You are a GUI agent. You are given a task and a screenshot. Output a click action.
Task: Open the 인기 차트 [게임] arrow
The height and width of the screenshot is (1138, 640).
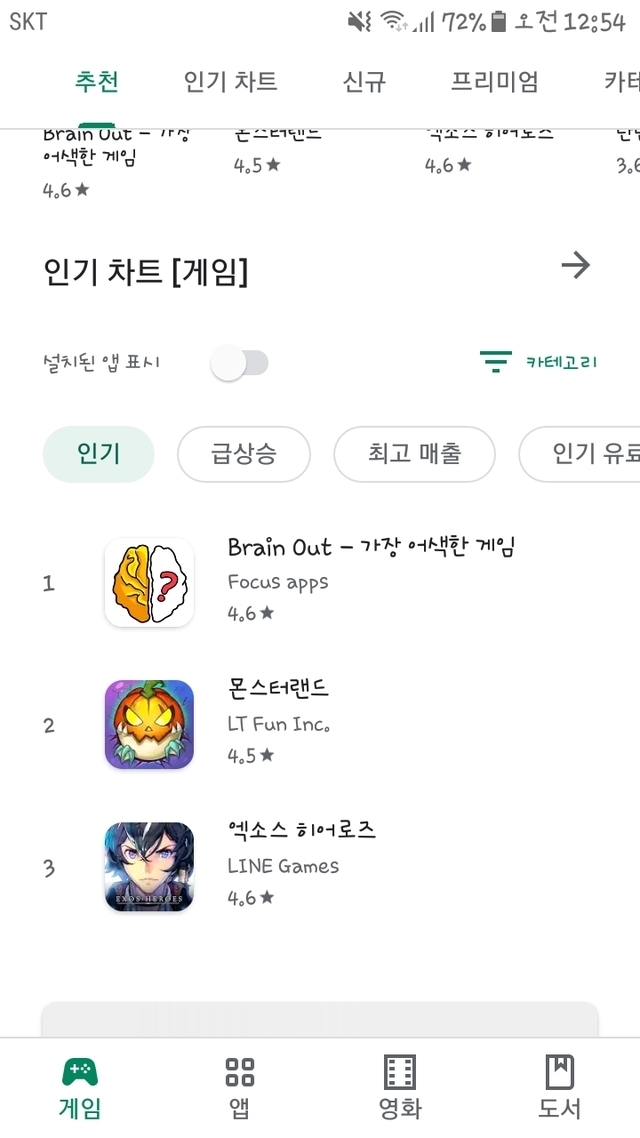(x=575, y=266)
